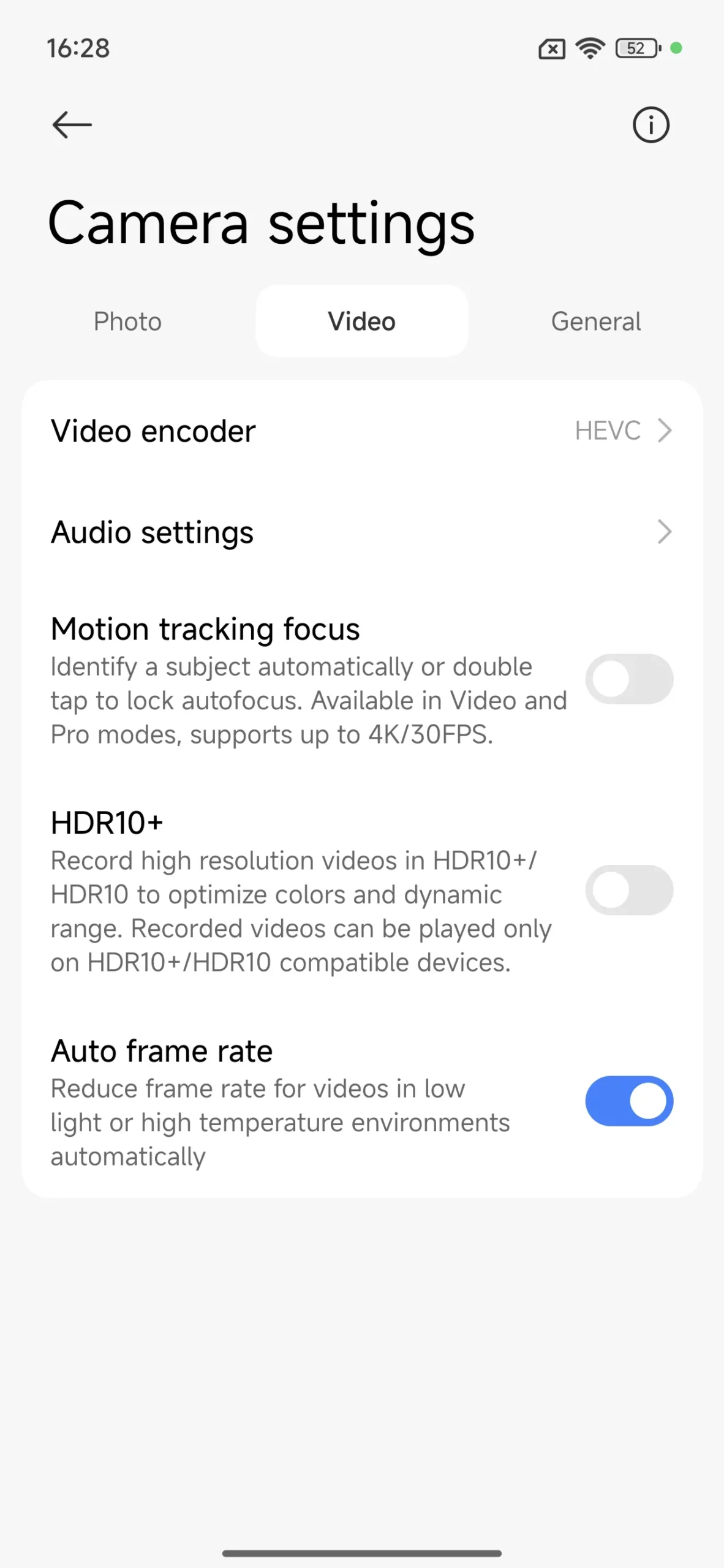The image size is (724, 1568).
Task: Switch to the General tab
Action: tap(596, 322)
